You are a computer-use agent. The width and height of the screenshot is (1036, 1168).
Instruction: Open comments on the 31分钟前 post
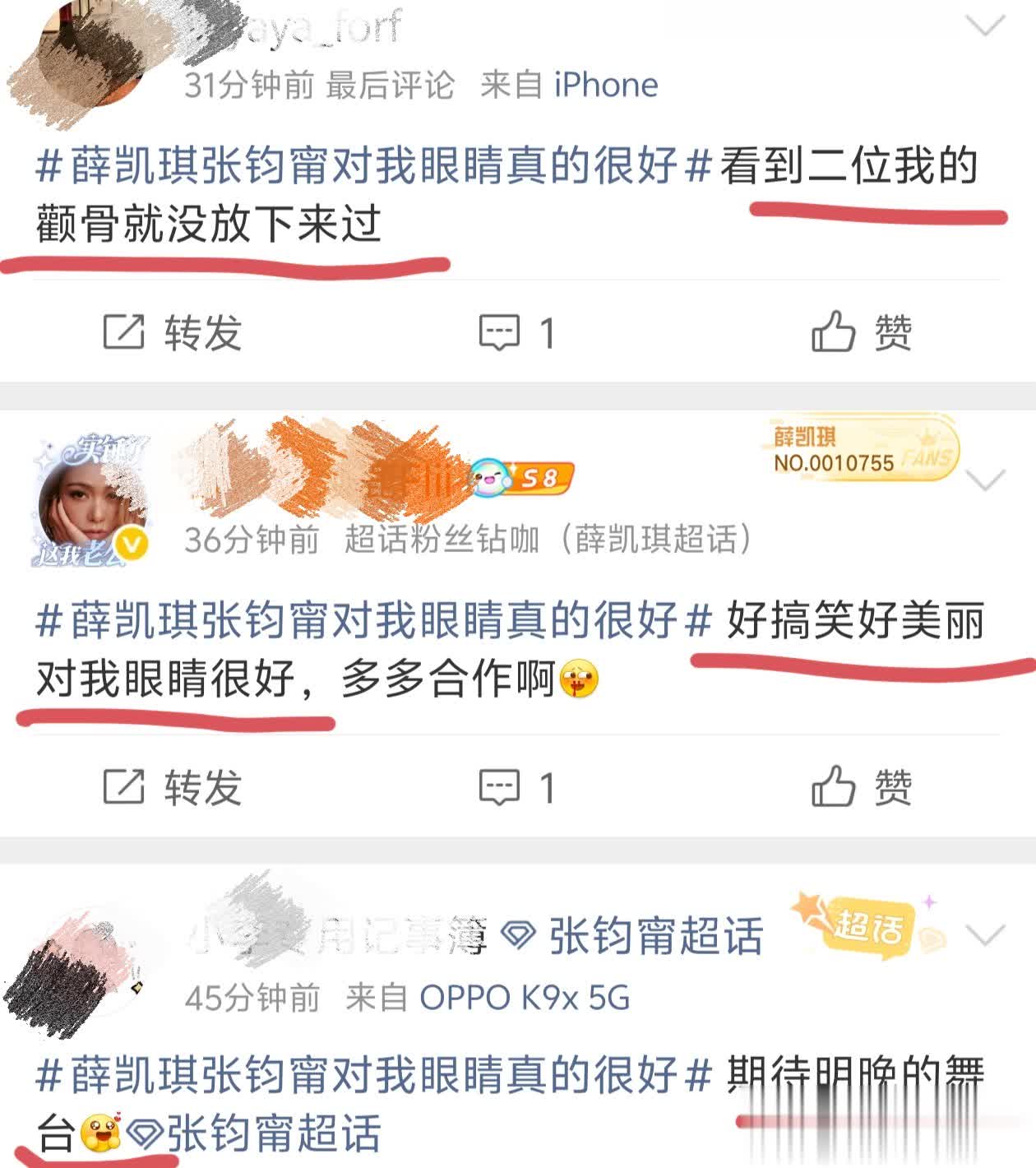(x=518, y=333)
